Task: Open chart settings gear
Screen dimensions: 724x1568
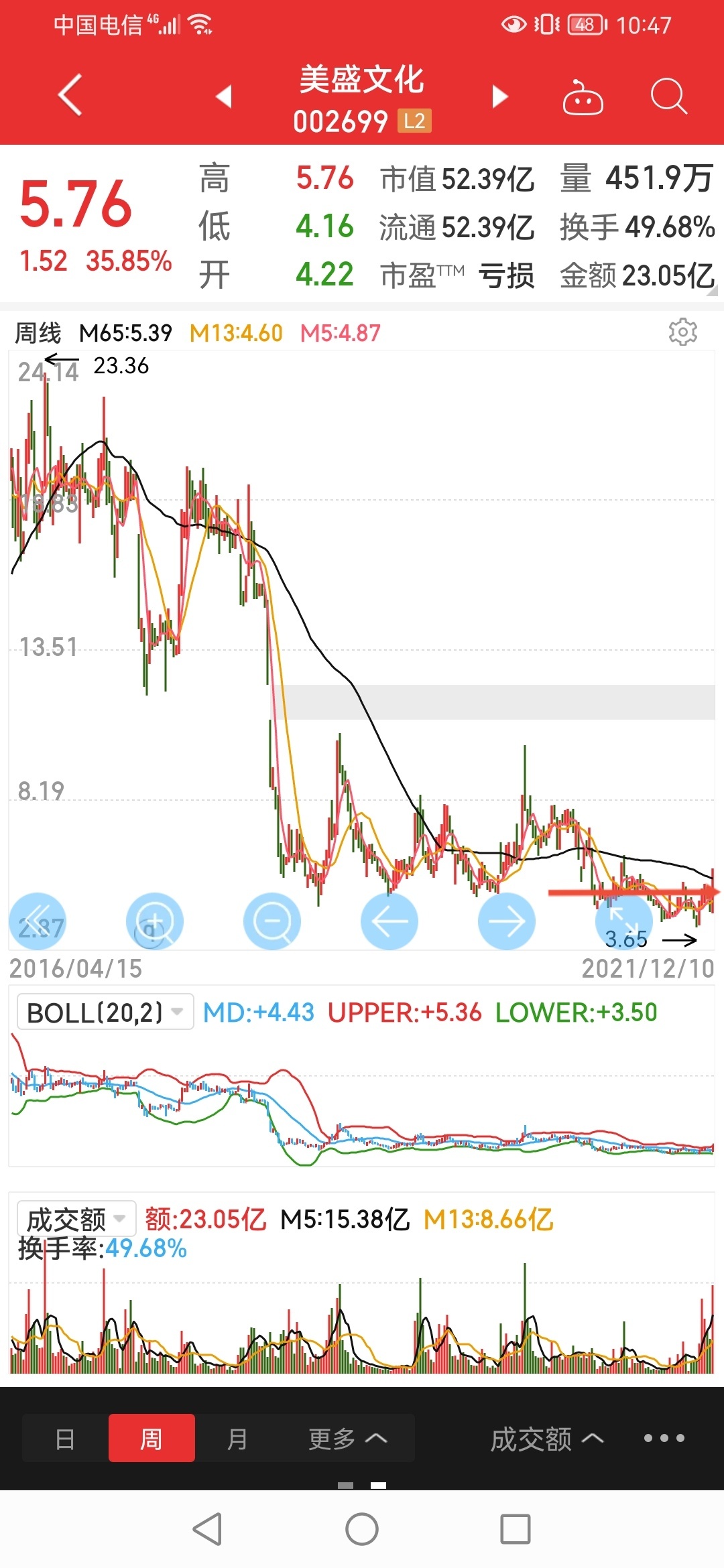Action: click(x=682, y=332)
